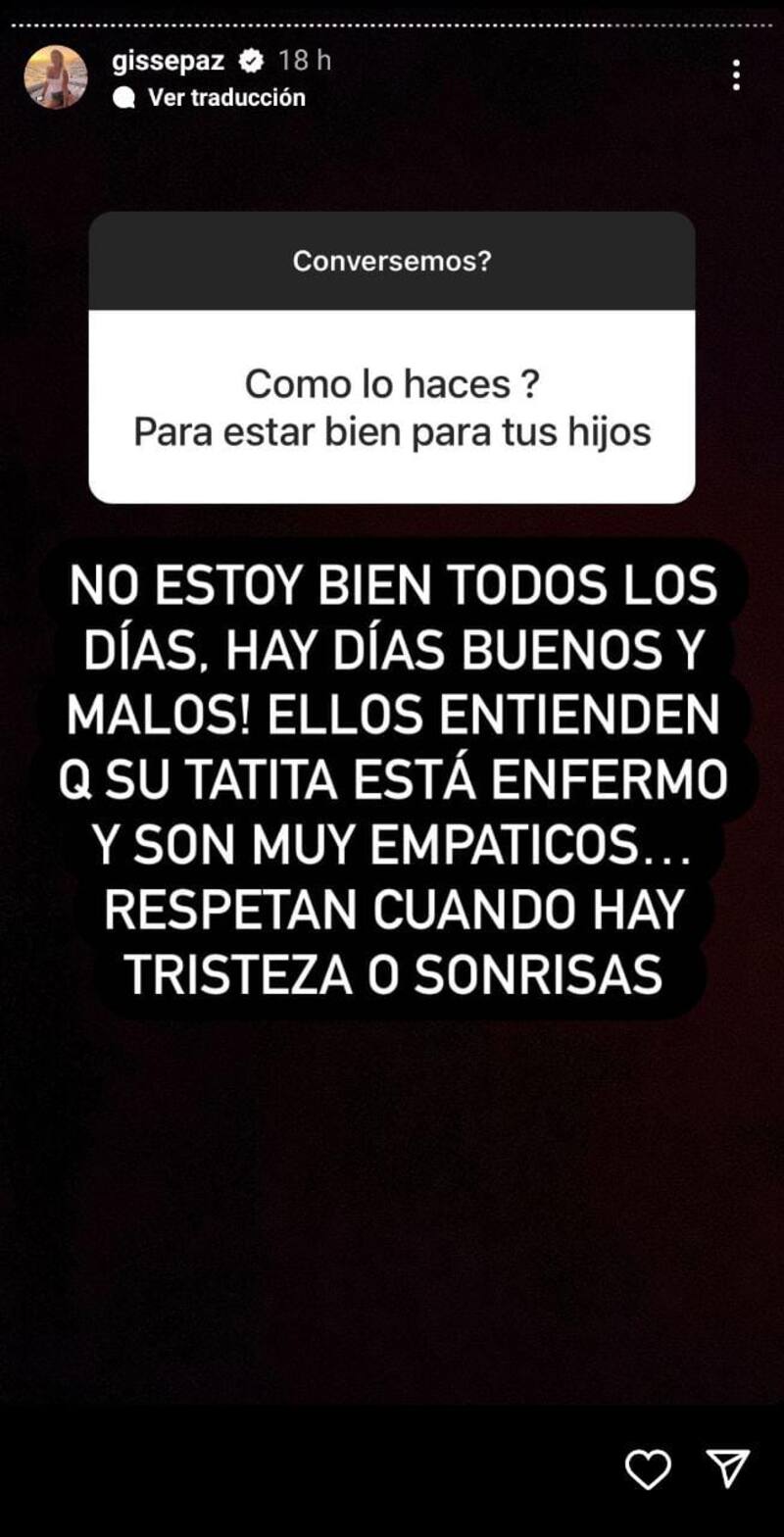This screenshot has width=784, height=1537.
Task: Tap Ver traducción to translate the story
Action: [x=225, y=97]
